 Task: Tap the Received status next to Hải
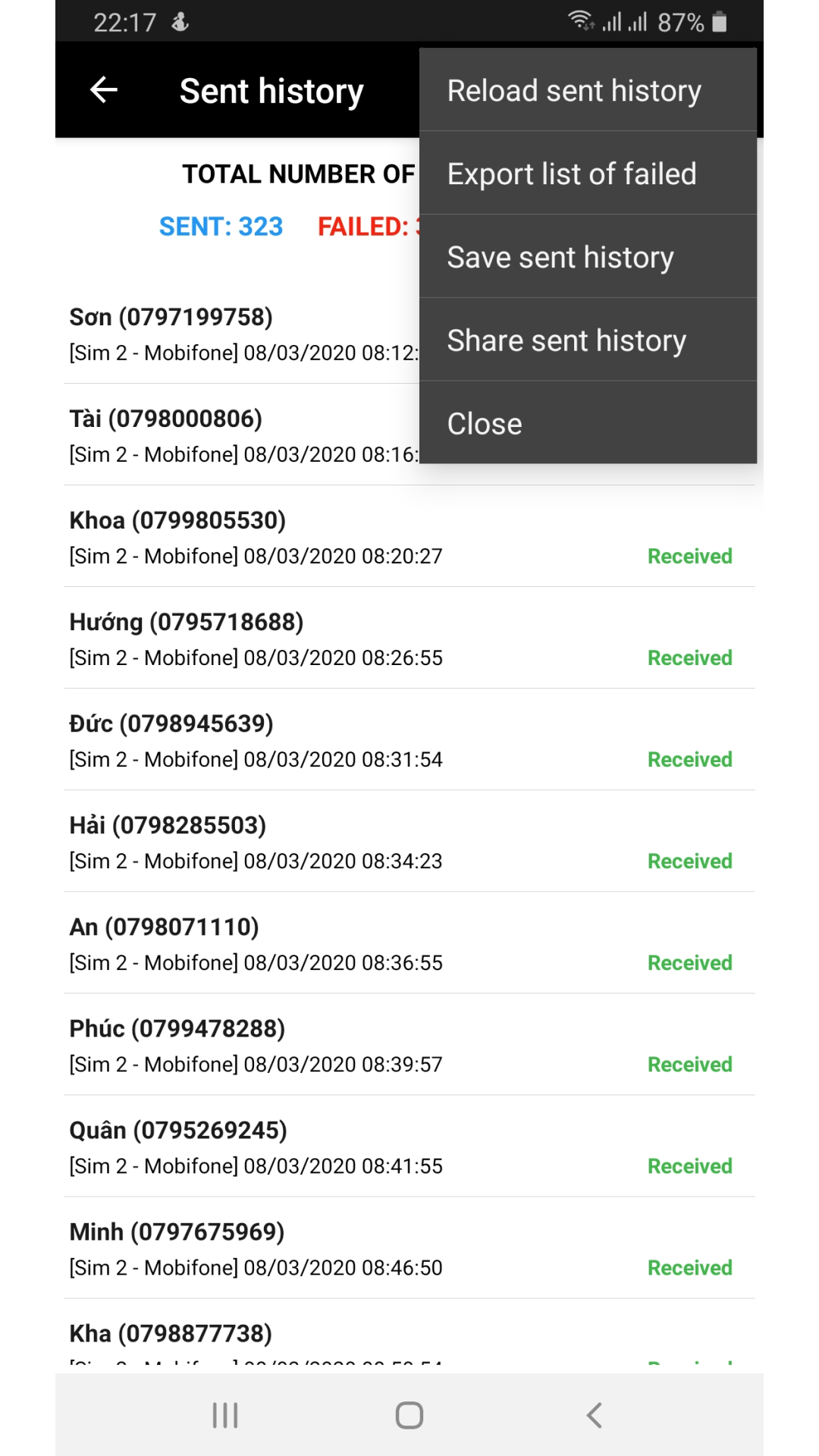tap(689, 861)
